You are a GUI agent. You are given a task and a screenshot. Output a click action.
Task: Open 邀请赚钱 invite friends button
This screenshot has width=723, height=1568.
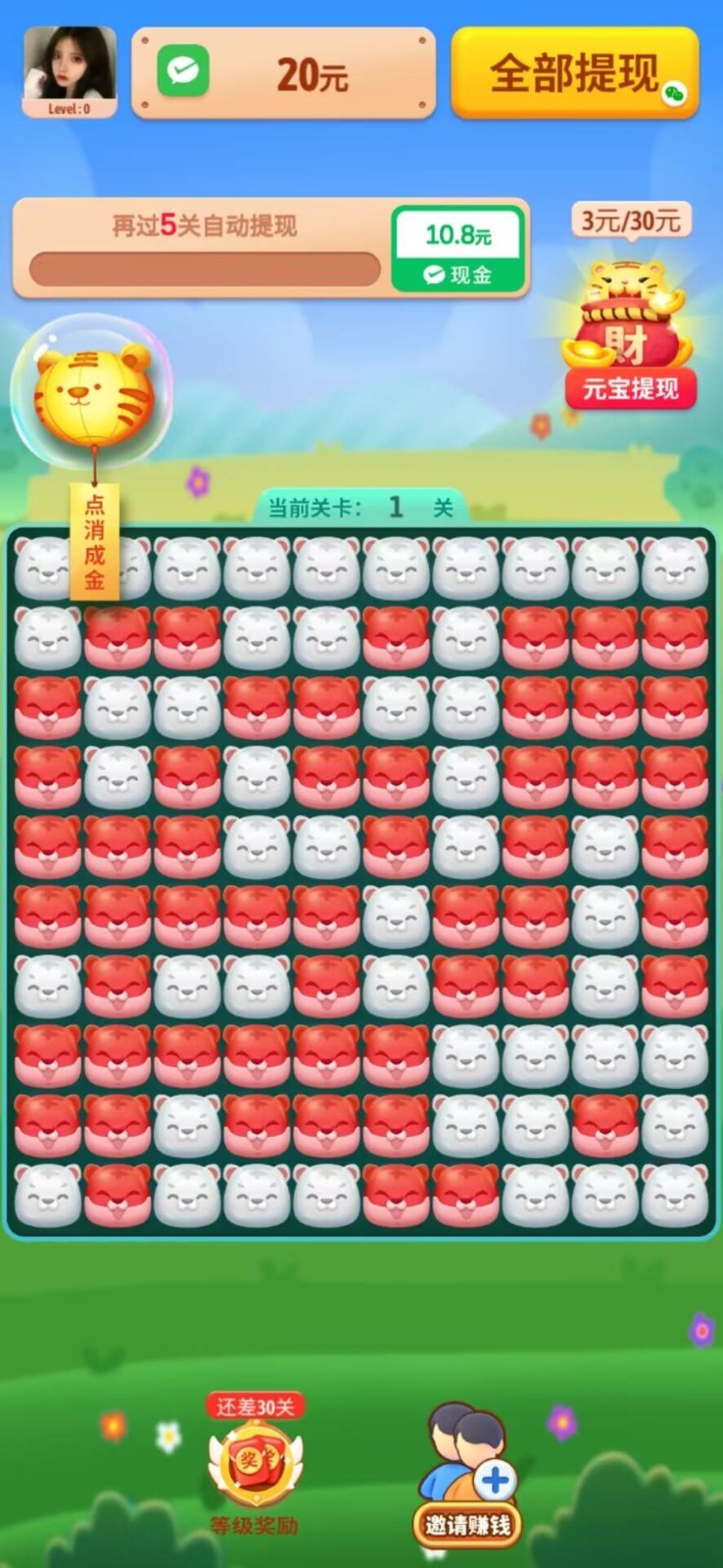click(x=467, y=1477)
